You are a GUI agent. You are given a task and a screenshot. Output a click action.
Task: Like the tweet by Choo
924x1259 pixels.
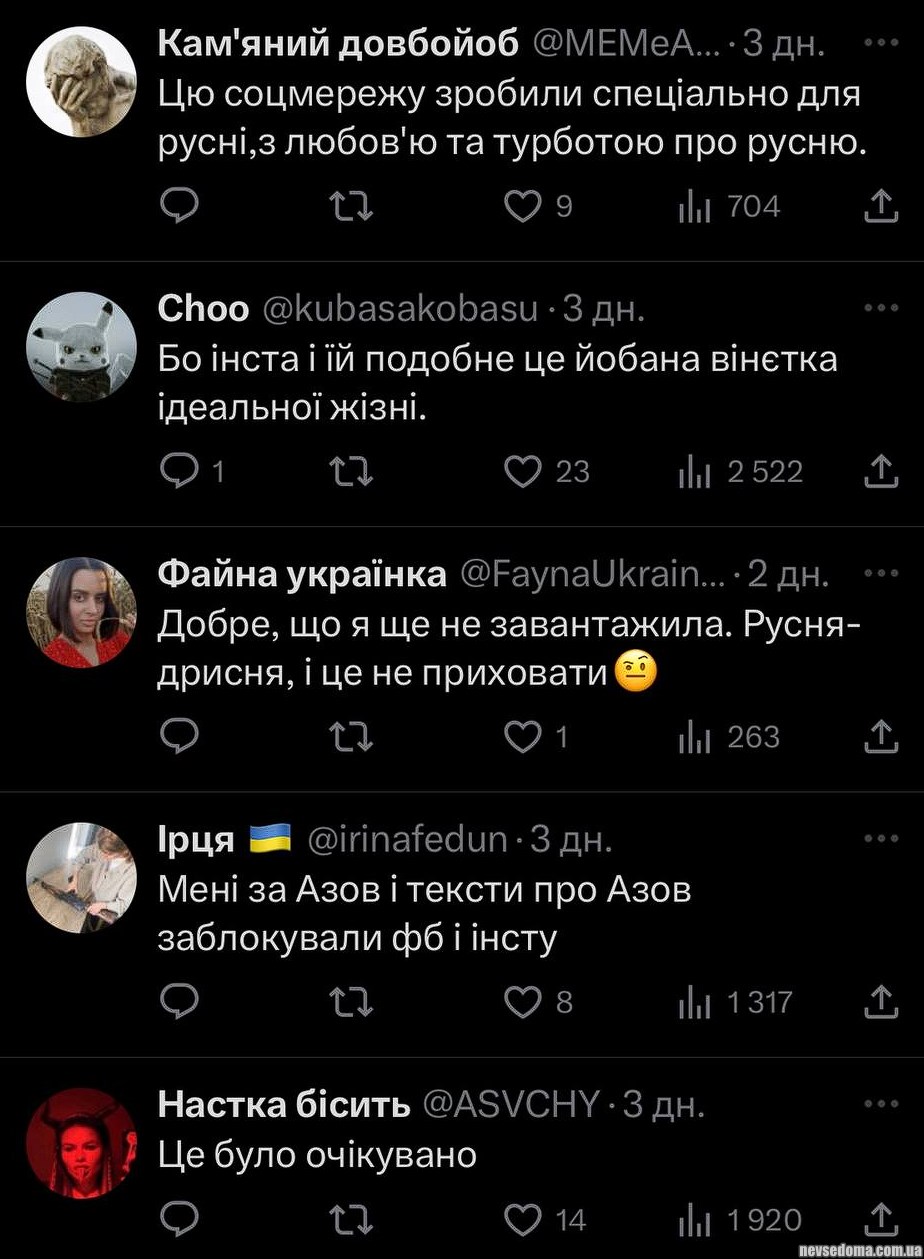(x=522, y=471)
